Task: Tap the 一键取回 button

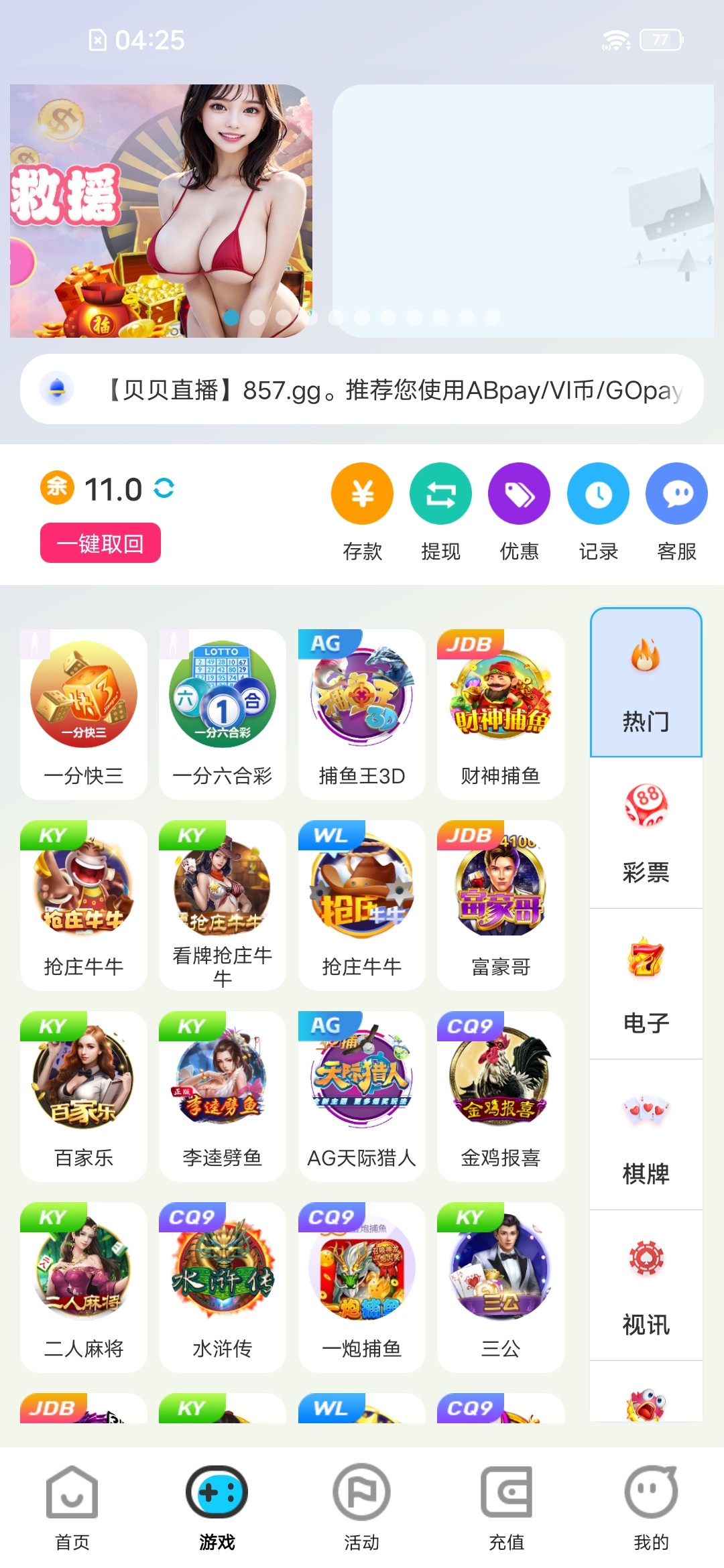Action: pos(101,543)
